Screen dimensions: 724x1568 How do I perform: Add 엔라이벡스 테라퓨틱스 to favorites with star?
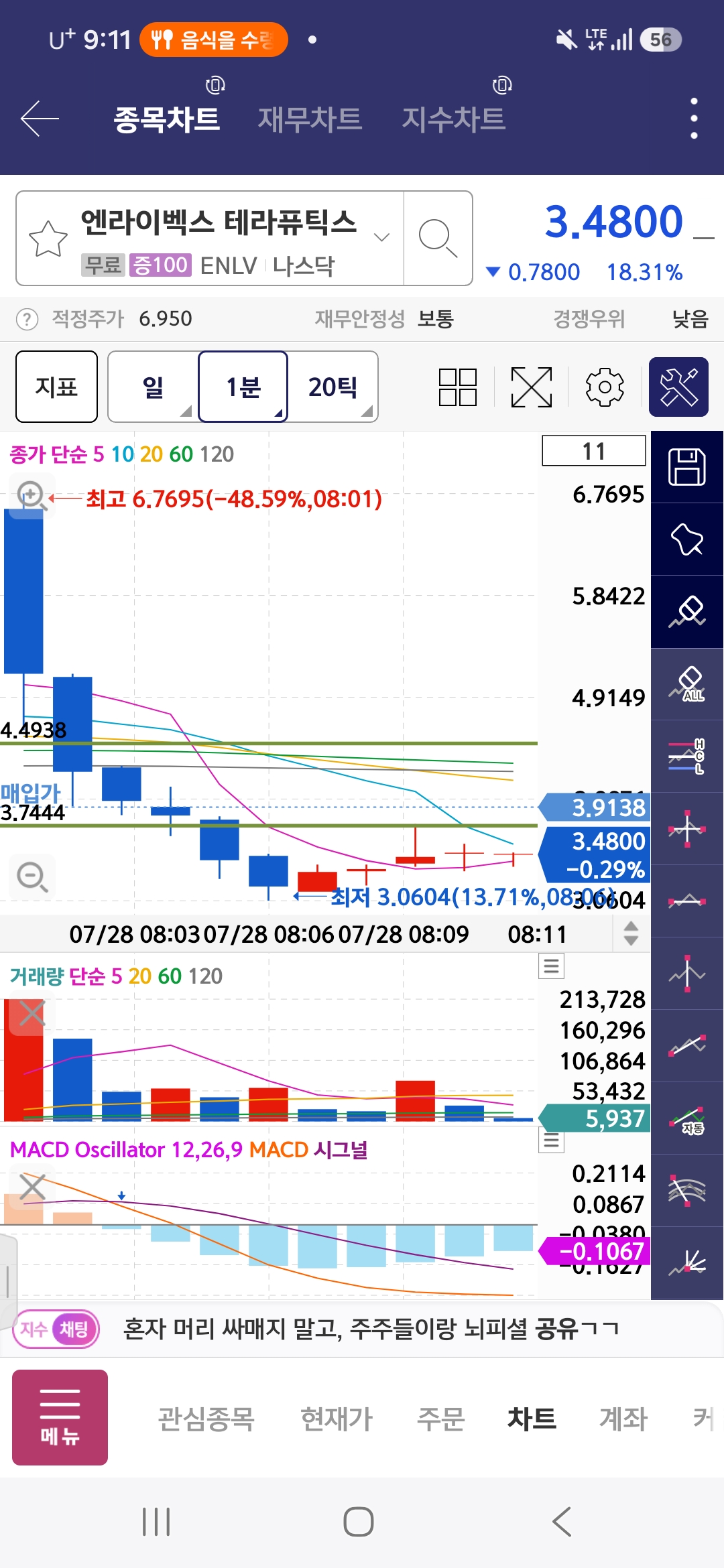(x=48, y=239)
